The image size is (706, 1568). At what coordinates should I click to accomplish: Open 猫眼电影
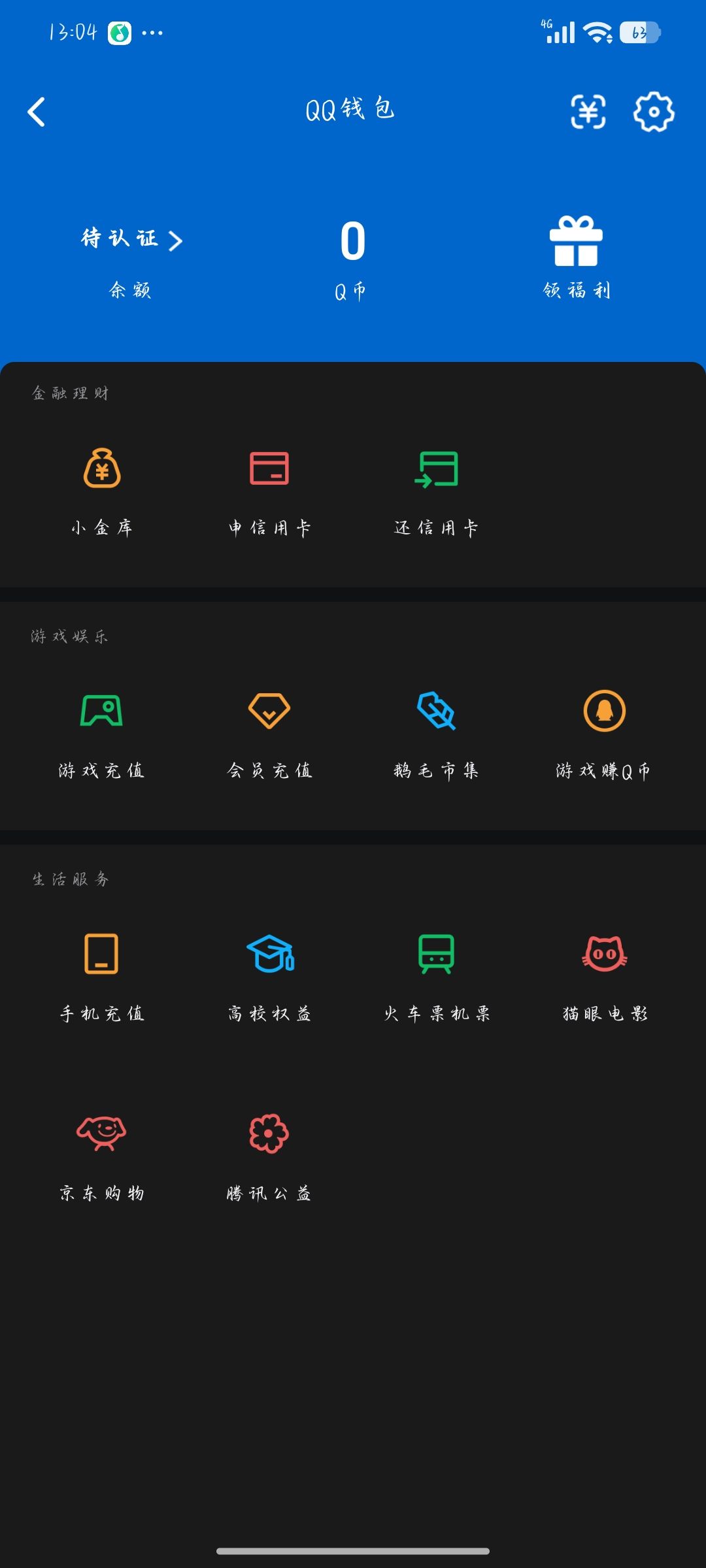coord(604,976)
